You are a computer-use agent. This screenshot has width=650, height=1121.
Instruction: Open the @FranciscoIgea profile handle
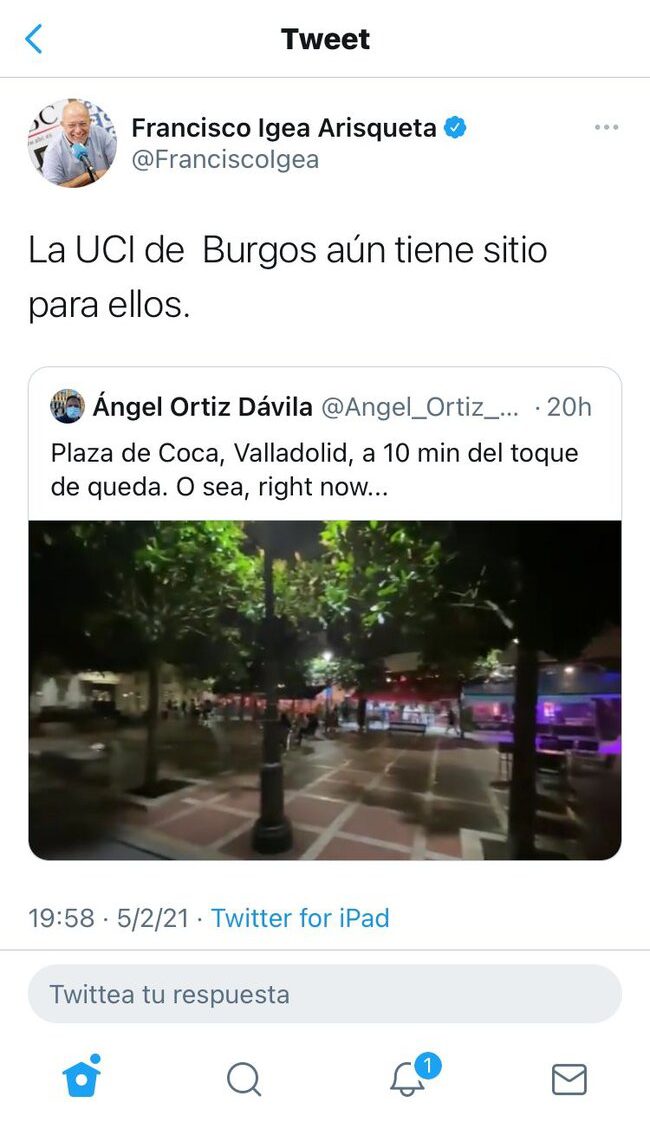(225, 159)
